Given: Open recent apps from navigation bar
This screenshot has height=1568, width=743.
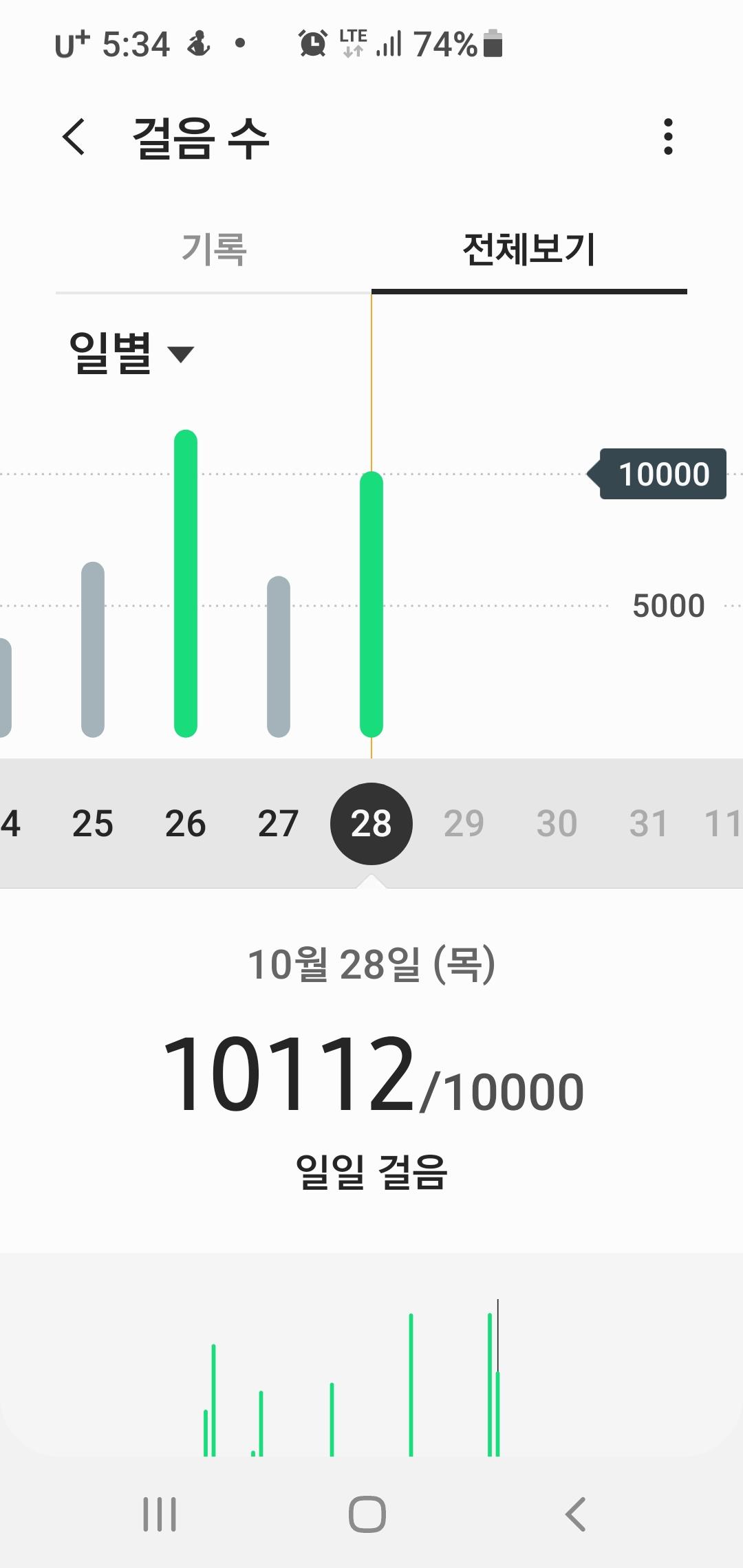Looking at the screenshot, I should click(x=160, y=1514).
